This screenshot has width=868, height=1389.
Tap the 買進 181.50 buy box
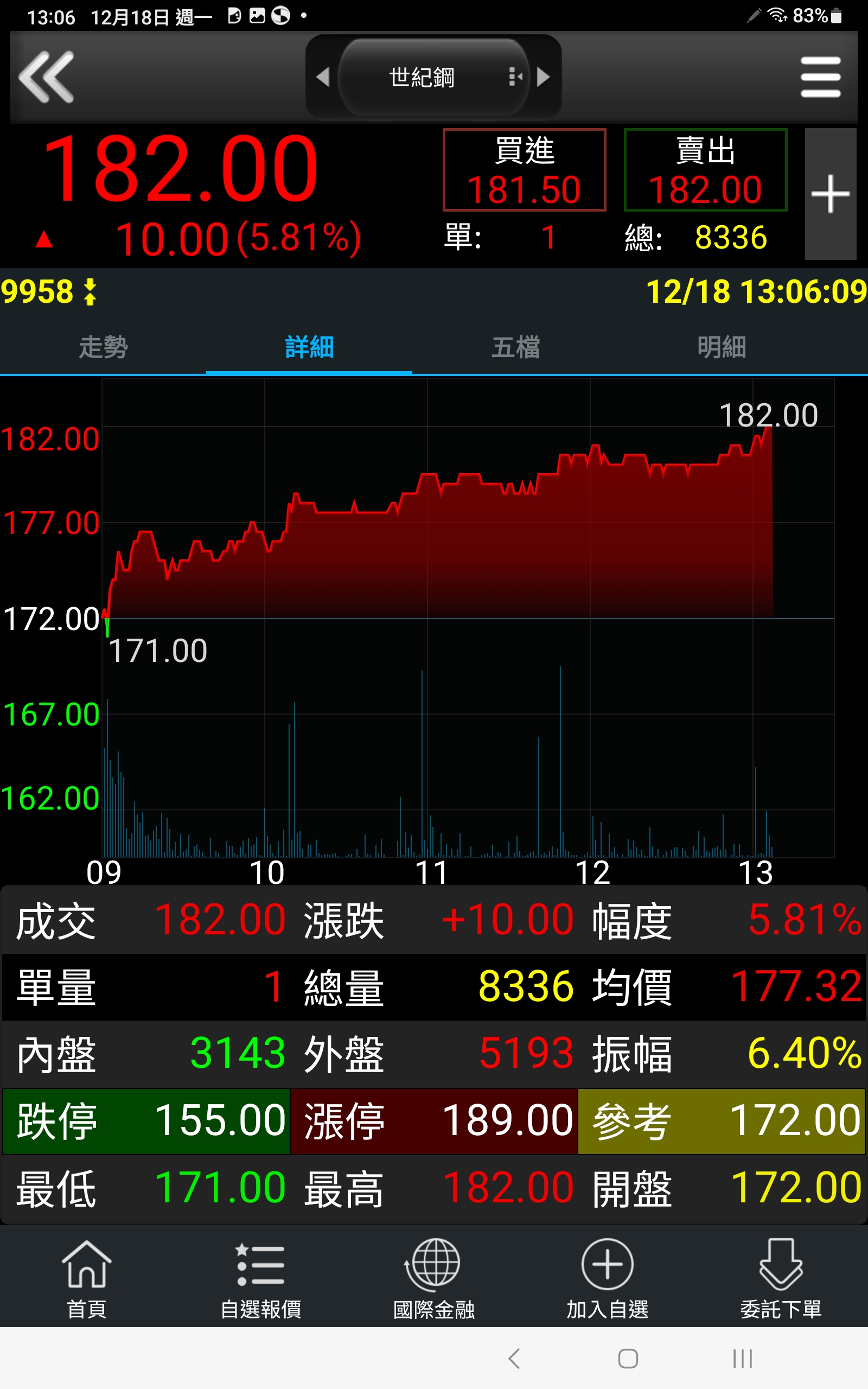click(x=524, y=170)
